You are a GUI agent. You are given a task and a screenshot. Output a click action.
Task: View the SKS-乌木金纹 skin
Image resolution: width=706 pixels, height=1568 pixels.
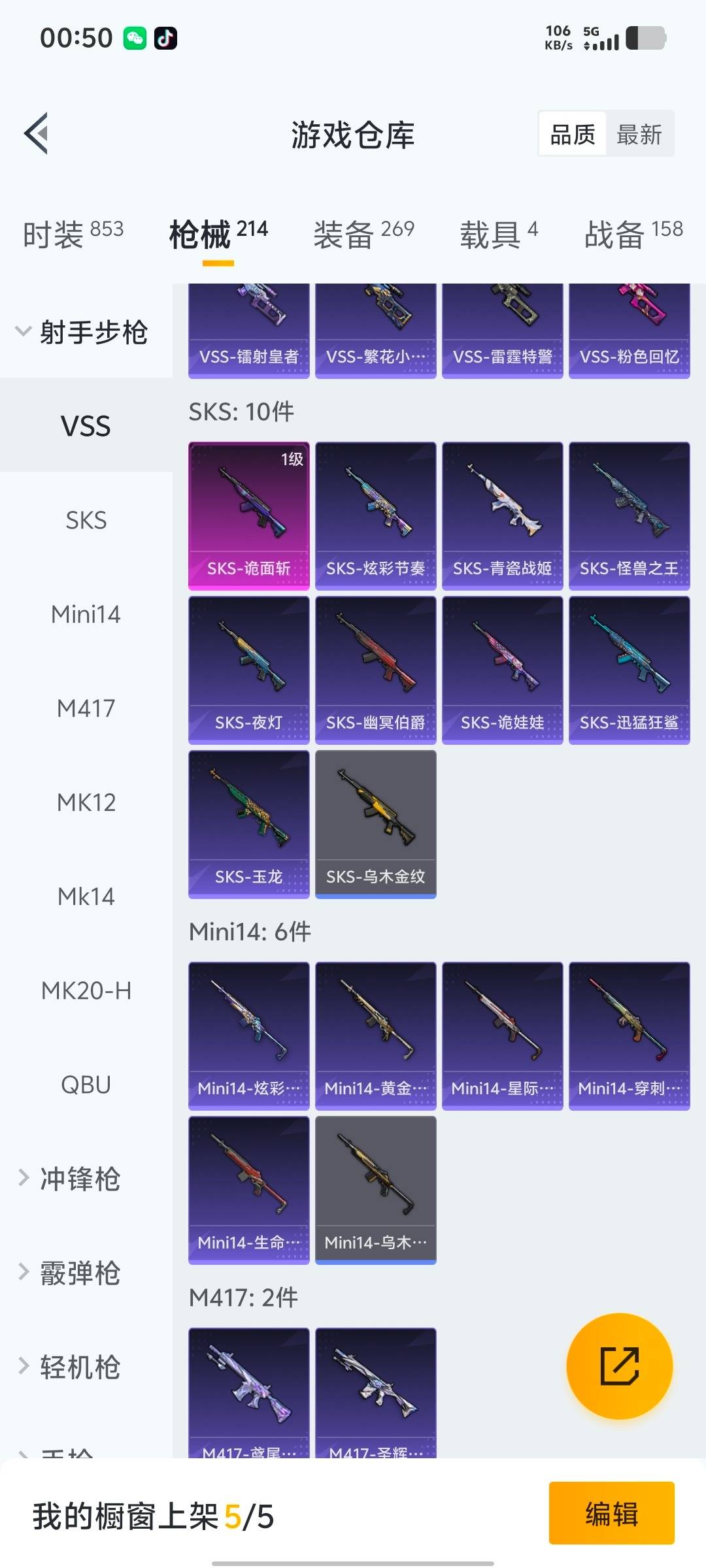[375, 824]
